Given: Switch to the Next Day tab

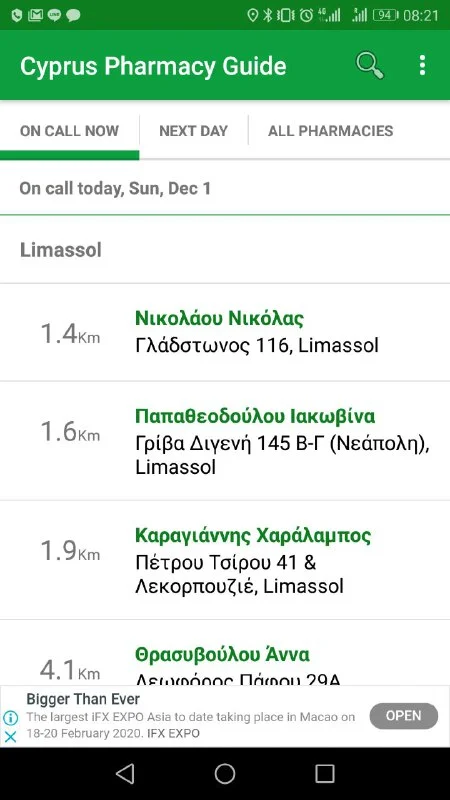Looking at the screenshot, I should (x=193, y=131).
